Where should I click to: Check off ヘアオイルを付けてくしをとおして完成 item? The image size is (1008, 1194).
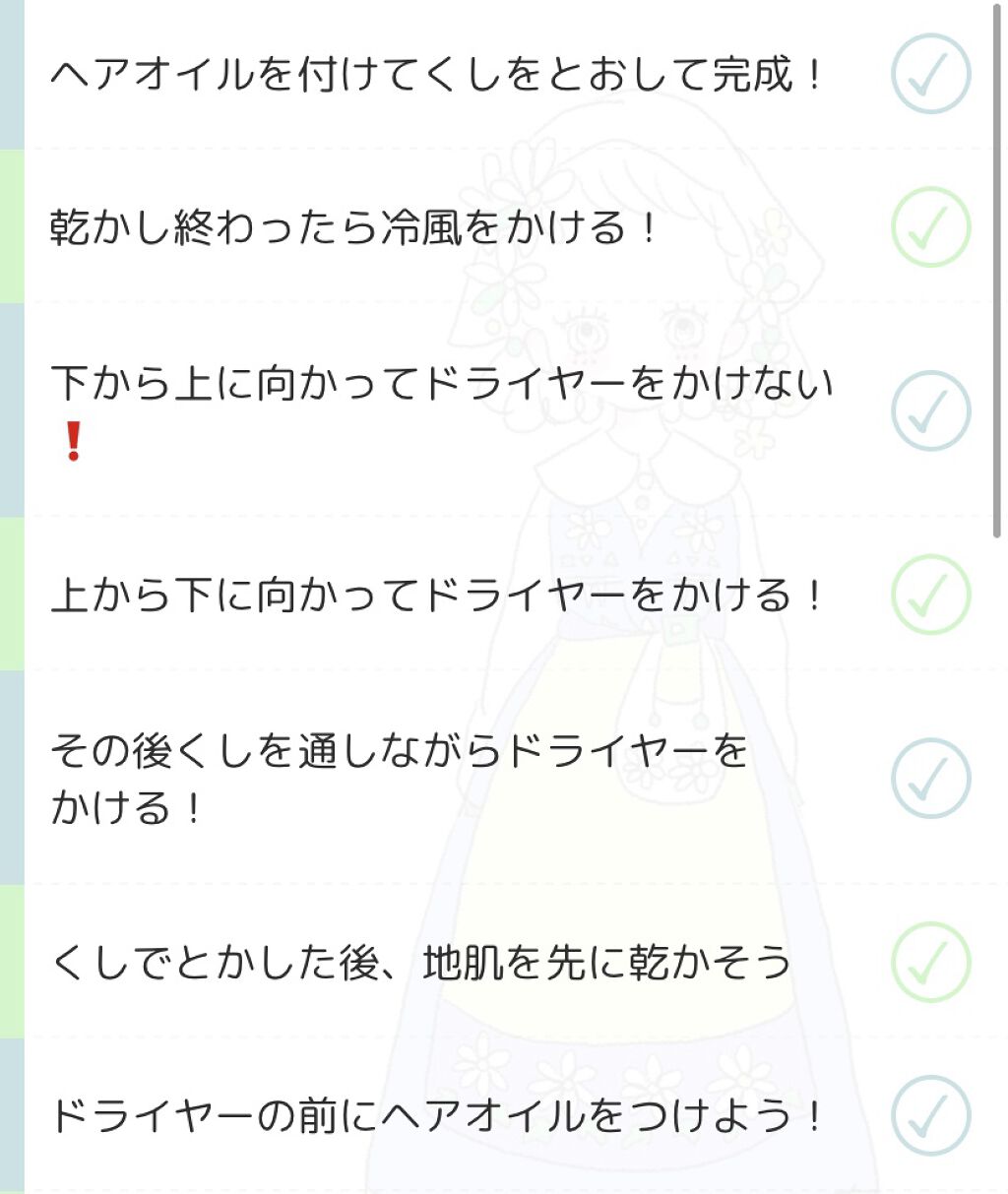931,74
